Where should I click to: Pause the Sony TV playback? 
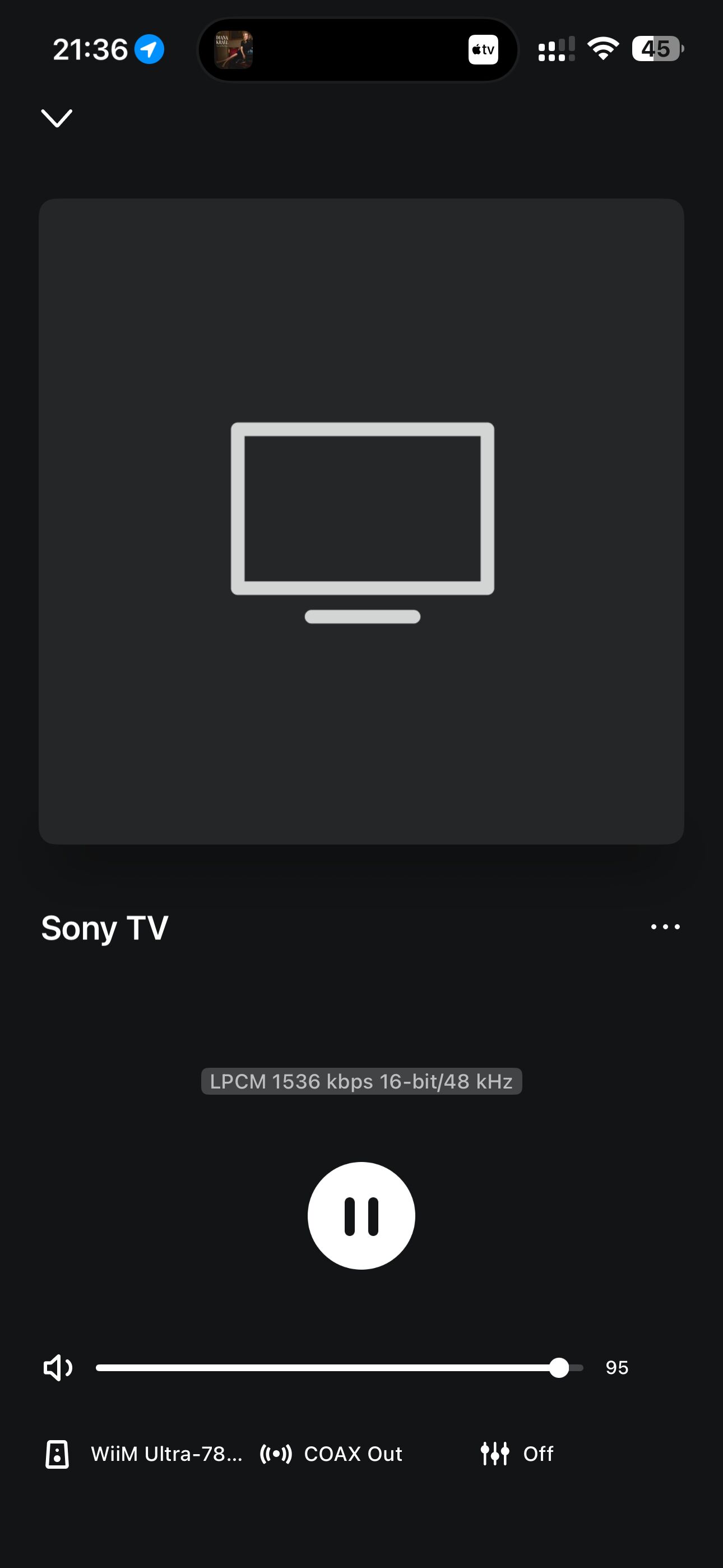pyautogui.click(x=361, y=1216)
